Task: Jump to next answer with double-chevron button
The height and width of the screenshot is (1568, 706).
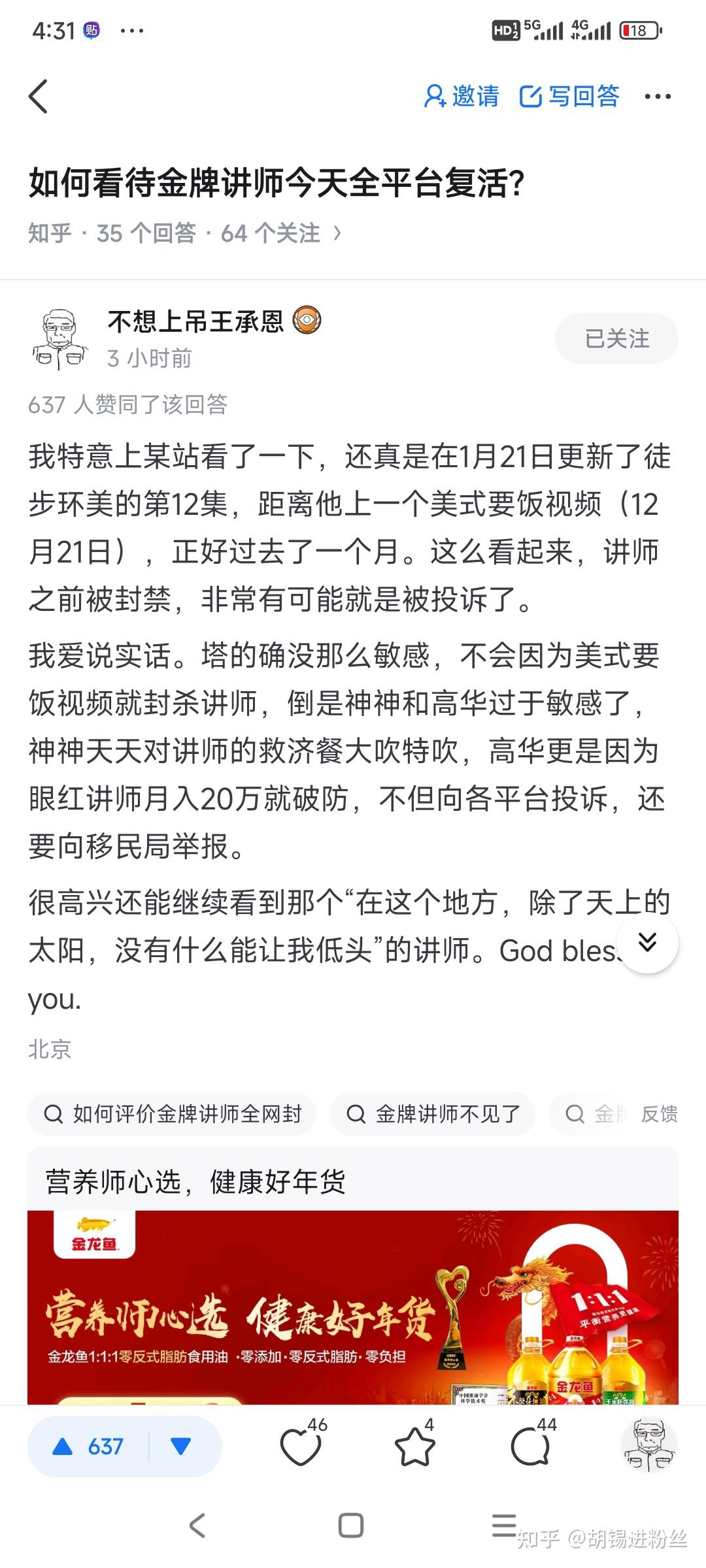Action: [x=647, y=943]
